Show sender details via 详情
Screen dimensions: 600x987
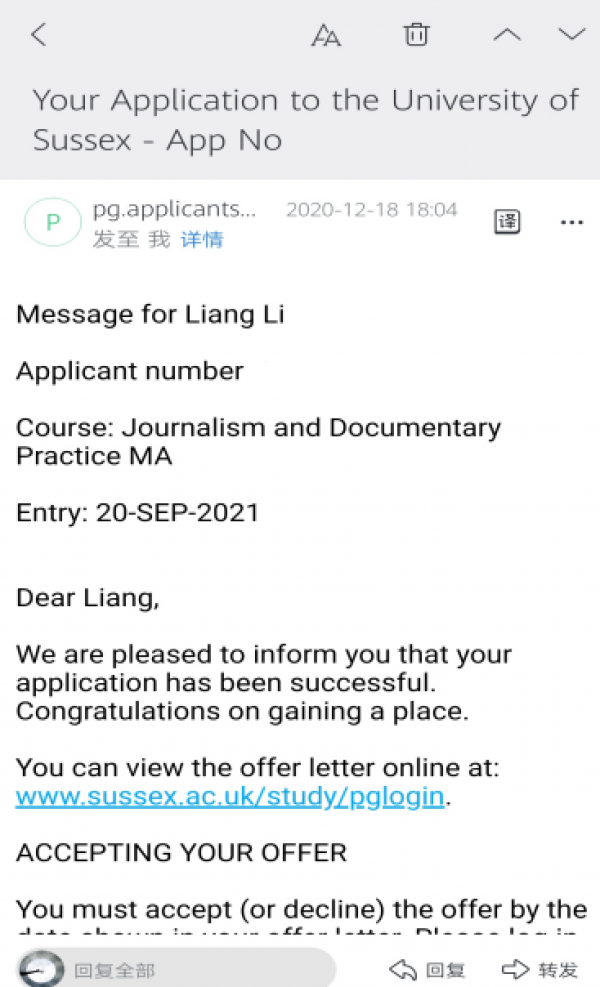coord(201,239)
